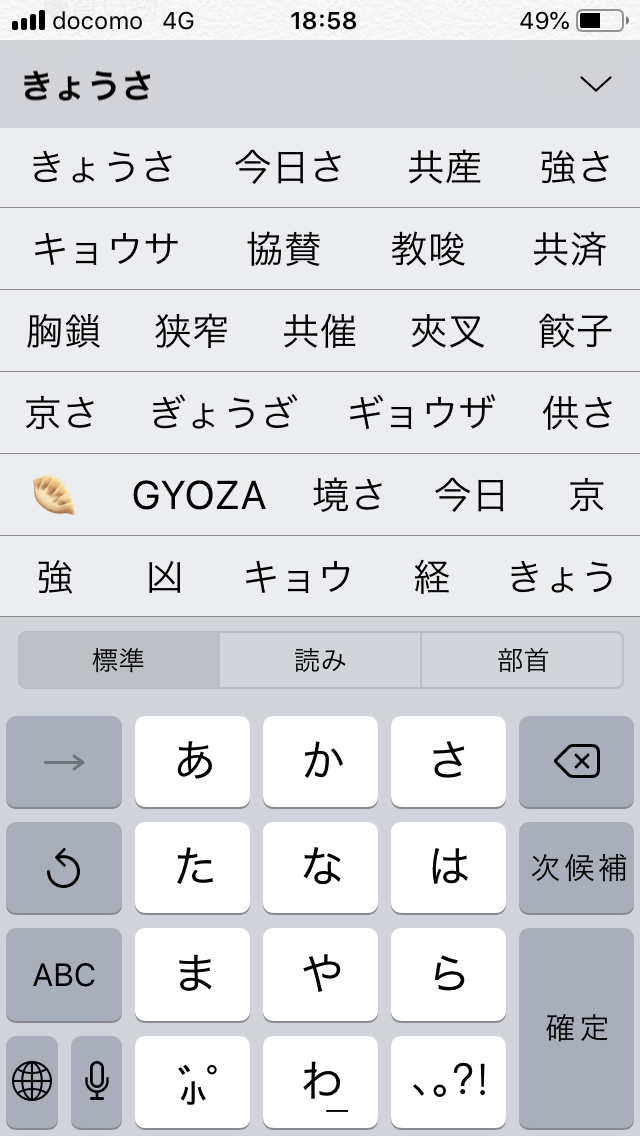Start dictation with the microphone key
Viewport: 640px width, 1136px height.
coord(96,1080)
